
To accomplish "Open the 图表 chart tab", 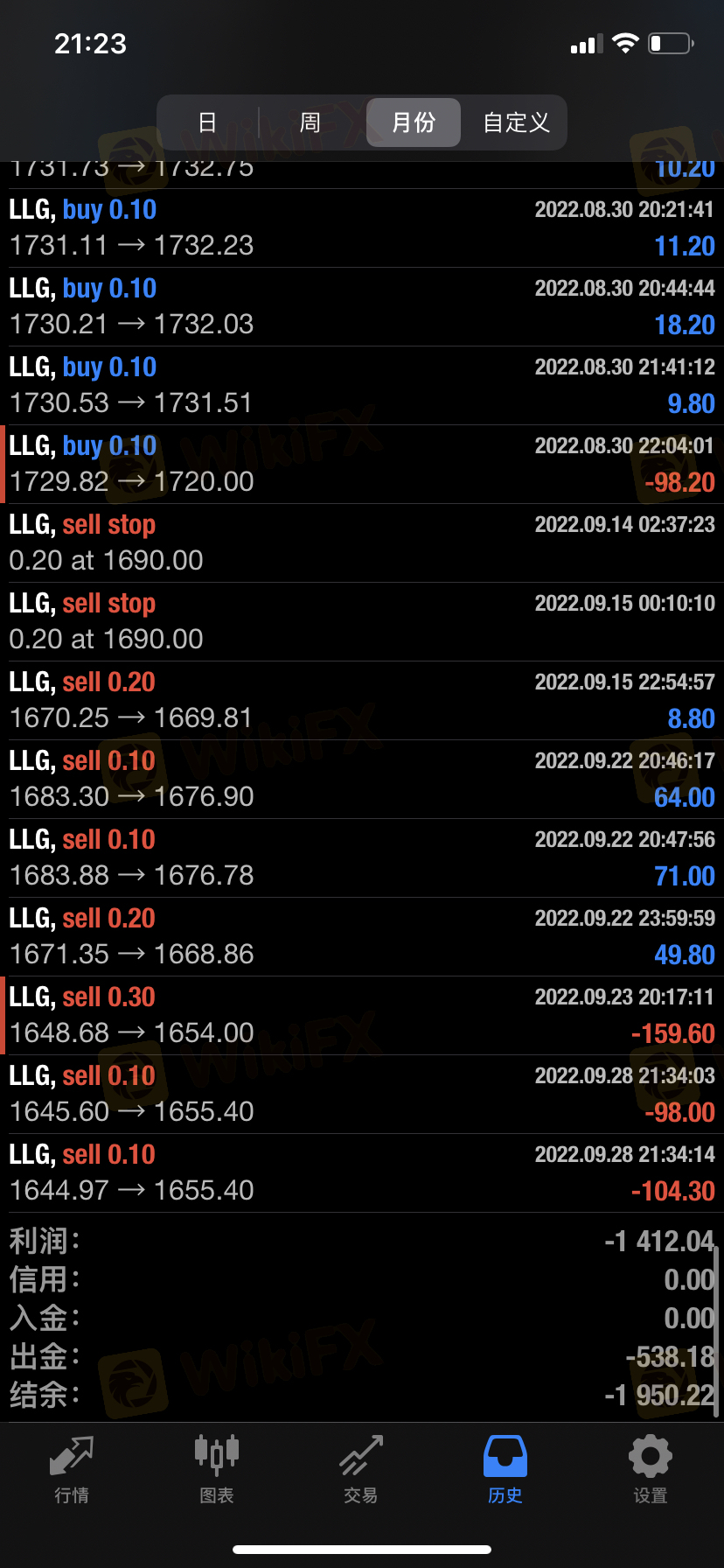I will tap(216, 1470).
